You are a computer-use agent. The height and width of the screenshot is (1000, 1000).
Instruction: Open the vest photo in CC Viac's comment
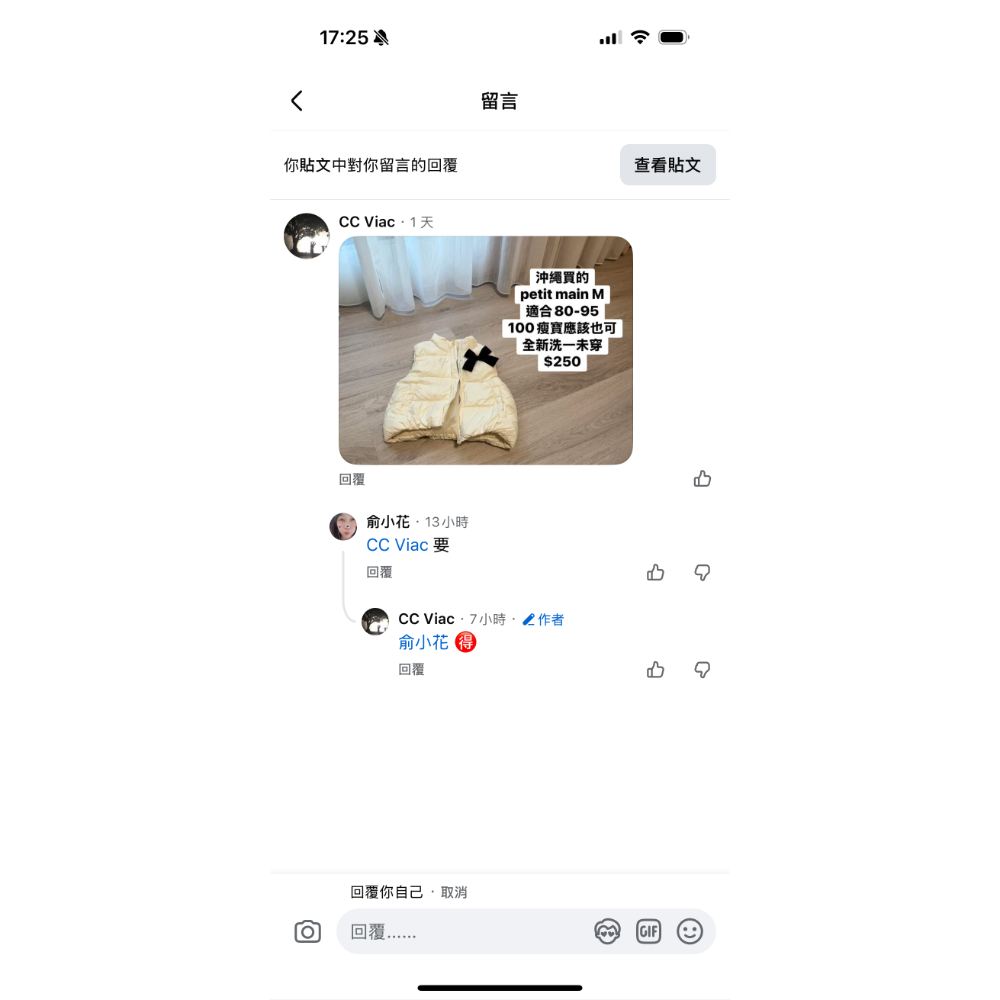click(485, 350)
